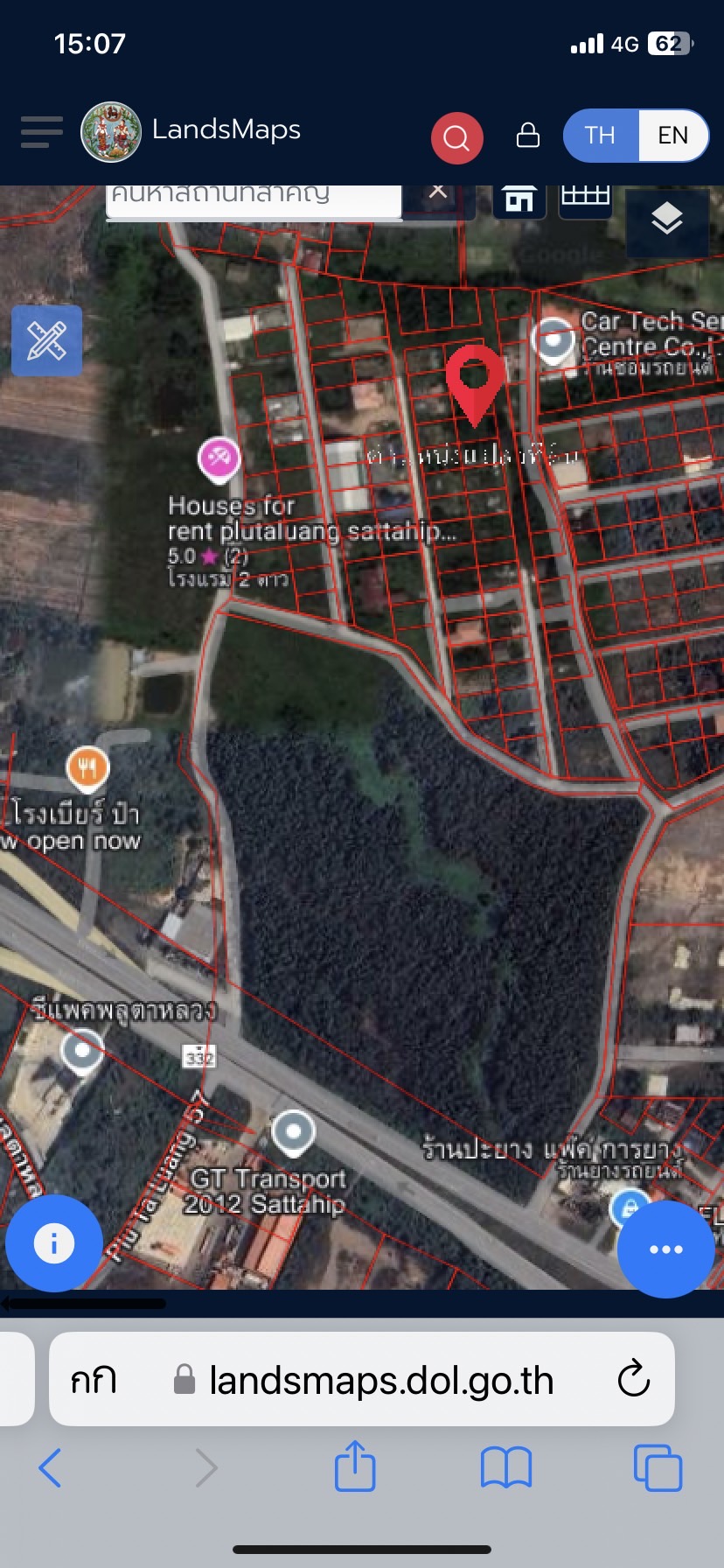Open the map layers selector

[667, 219]
